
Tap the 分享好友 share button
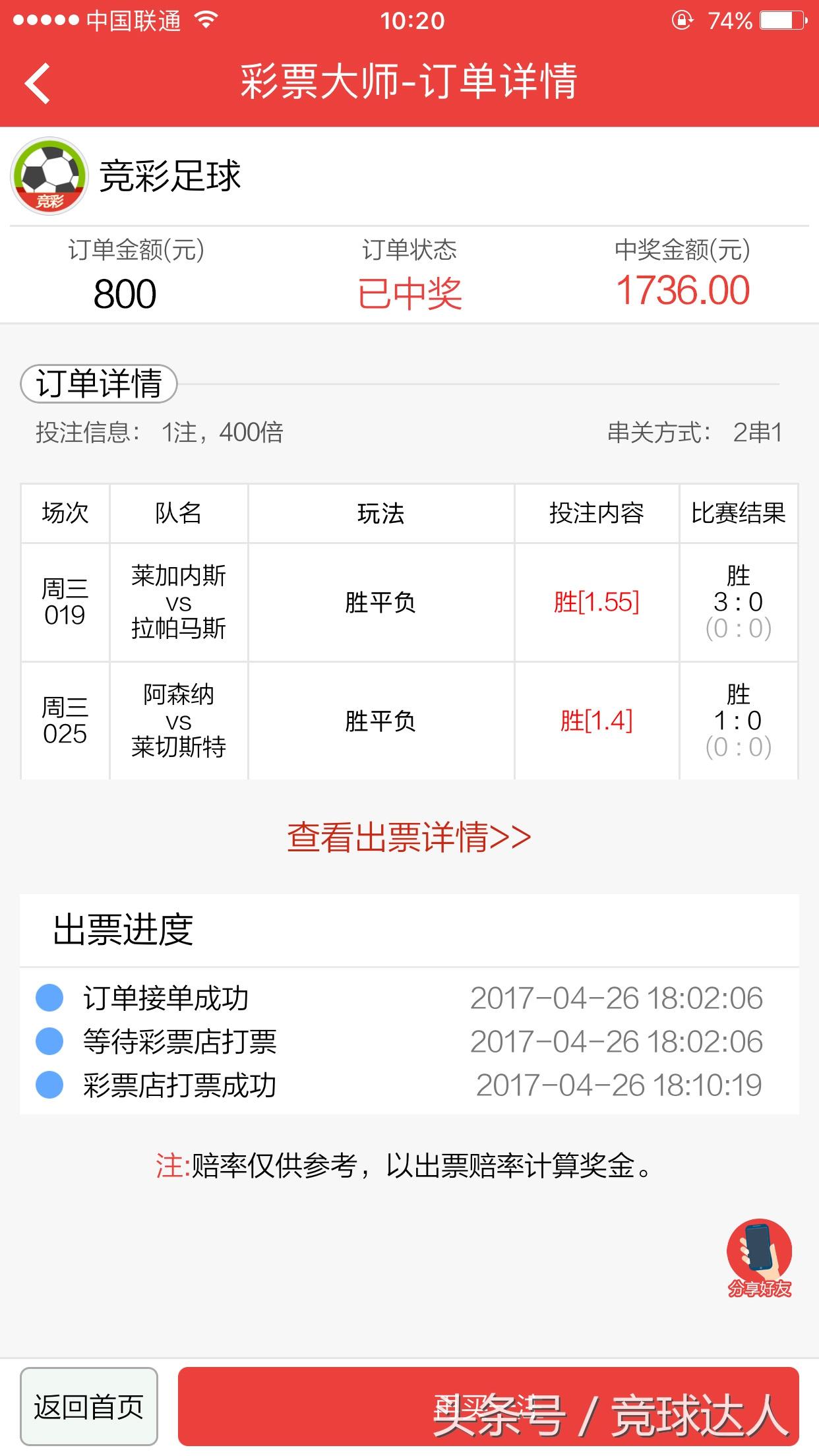coord(759,1258)
